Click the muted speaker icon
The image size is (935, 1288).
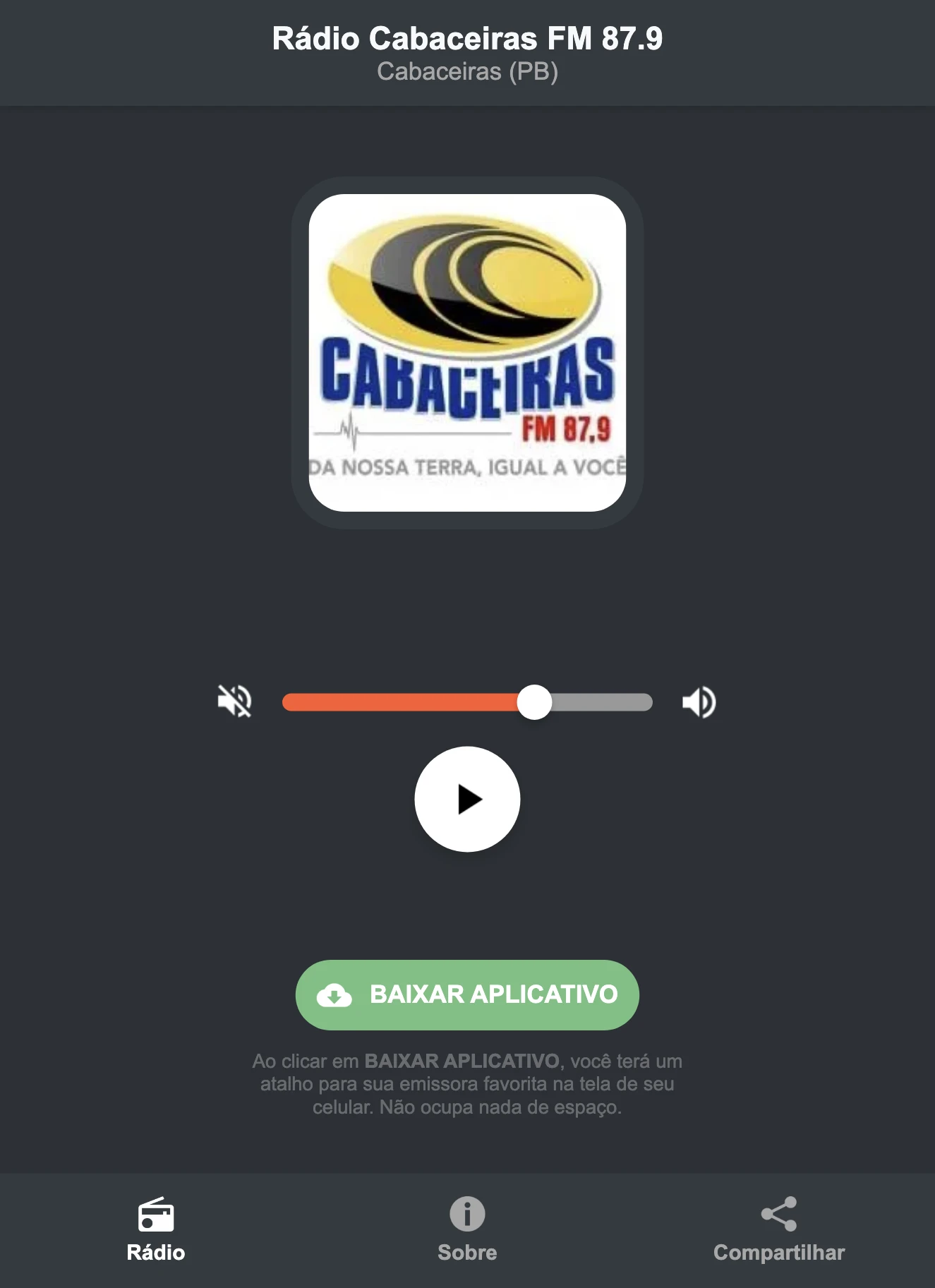(235, 701)
